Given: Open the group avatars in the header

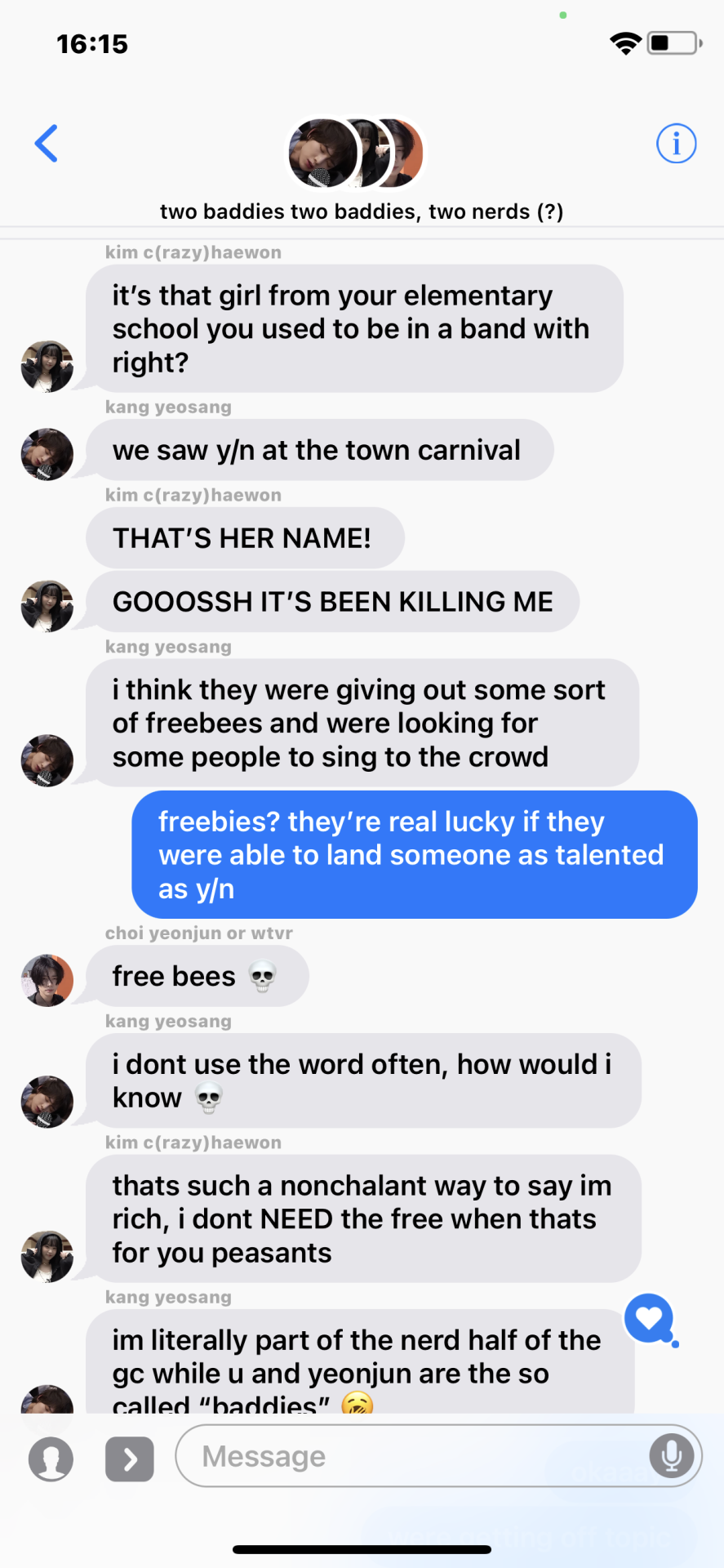Looking at the screenshot, I should click(x=356, y=153).
